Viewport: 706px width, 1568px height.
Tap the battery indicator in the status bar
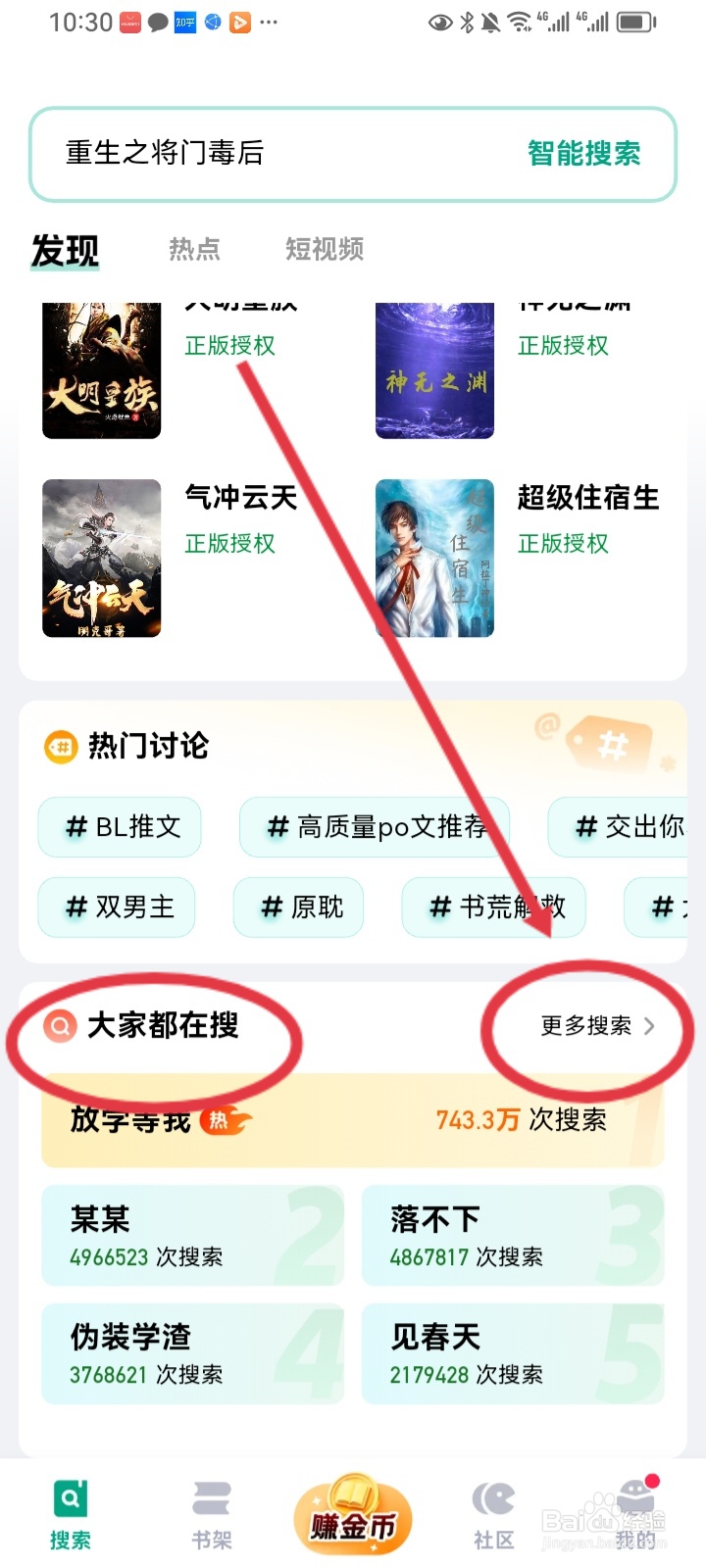click(x=635, y=22)
